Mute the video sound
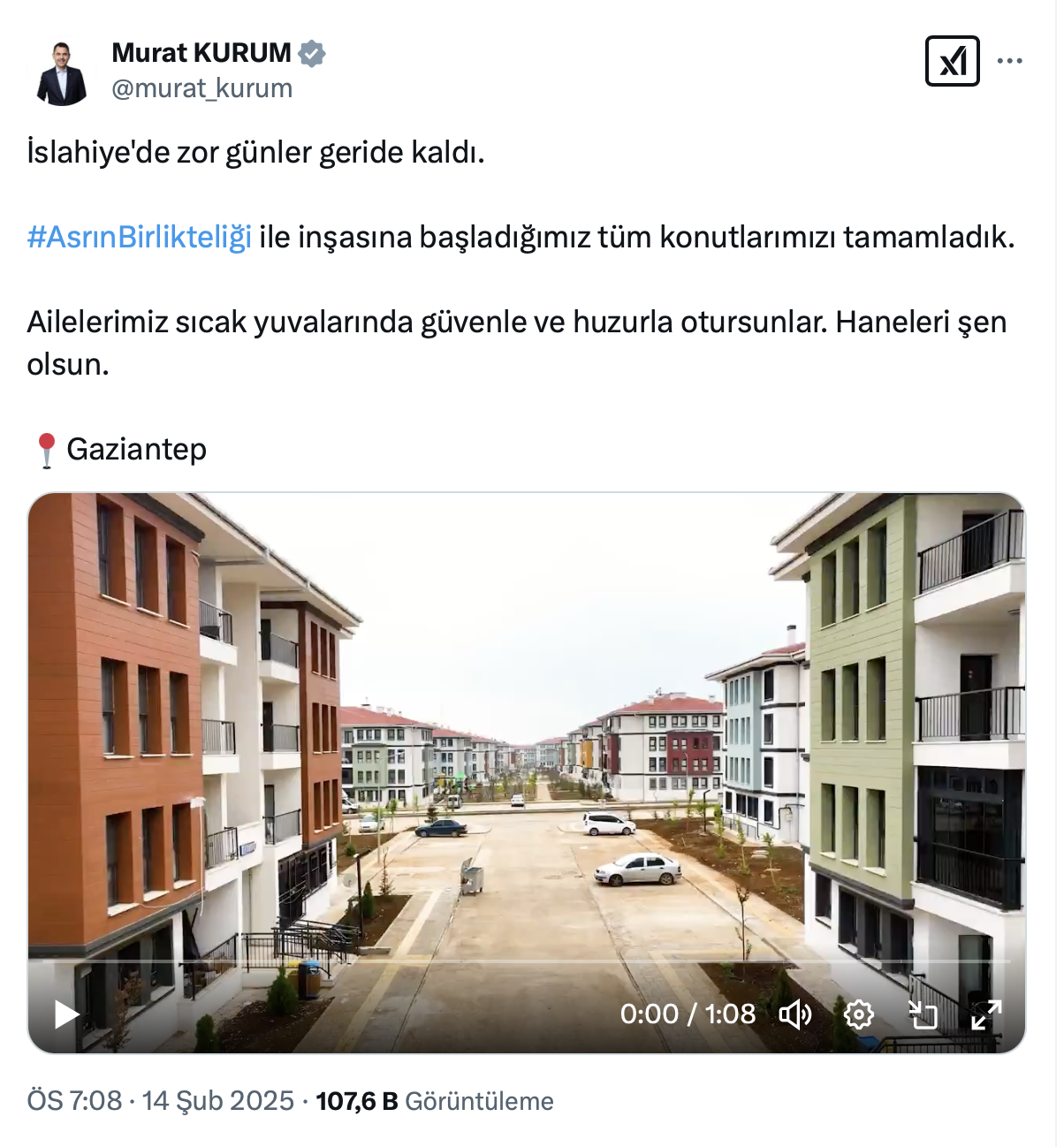1064x1147 pixels. tap(794, 1014)
